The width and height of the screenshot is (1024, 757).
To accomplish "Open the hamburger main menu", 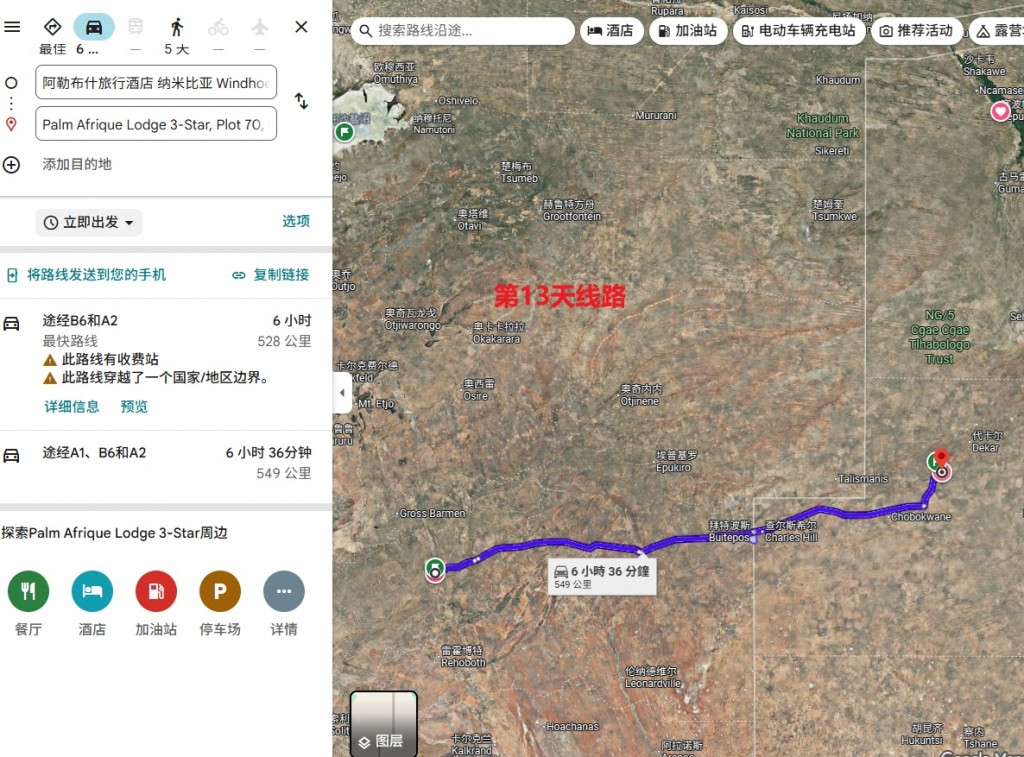I will pos(12,27).
